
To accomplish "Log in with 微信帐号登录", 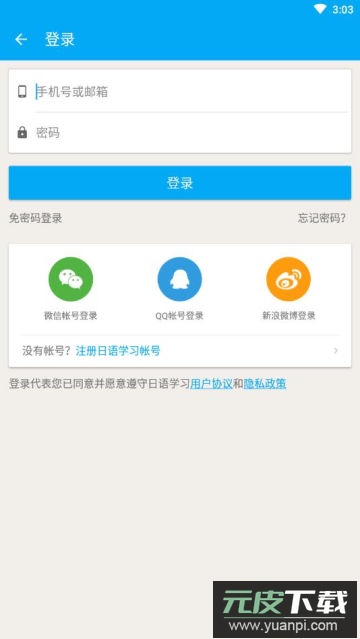I will point(71,289).
